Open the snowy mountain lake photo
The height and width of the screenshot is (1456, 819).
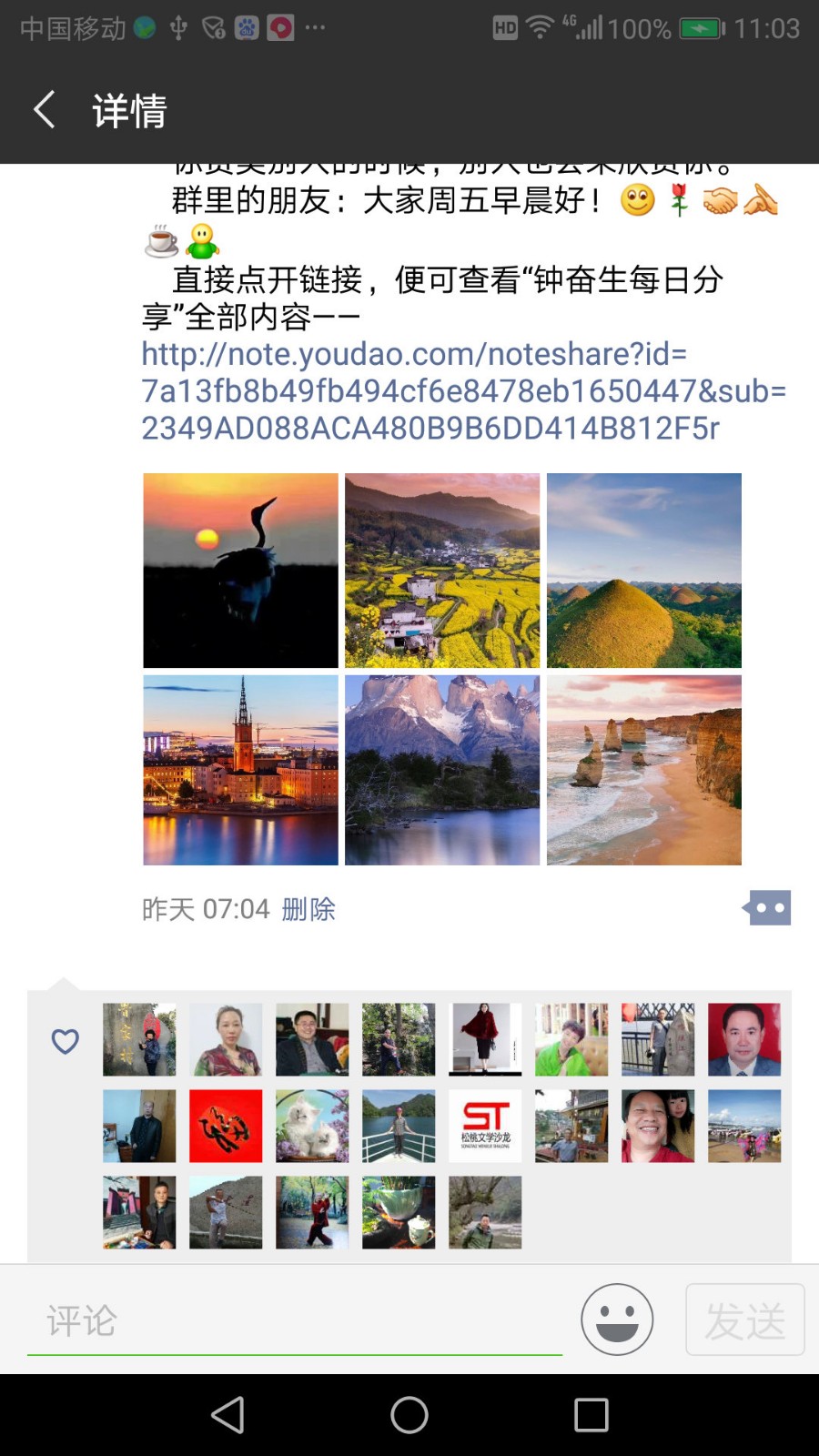click(442, 770)
